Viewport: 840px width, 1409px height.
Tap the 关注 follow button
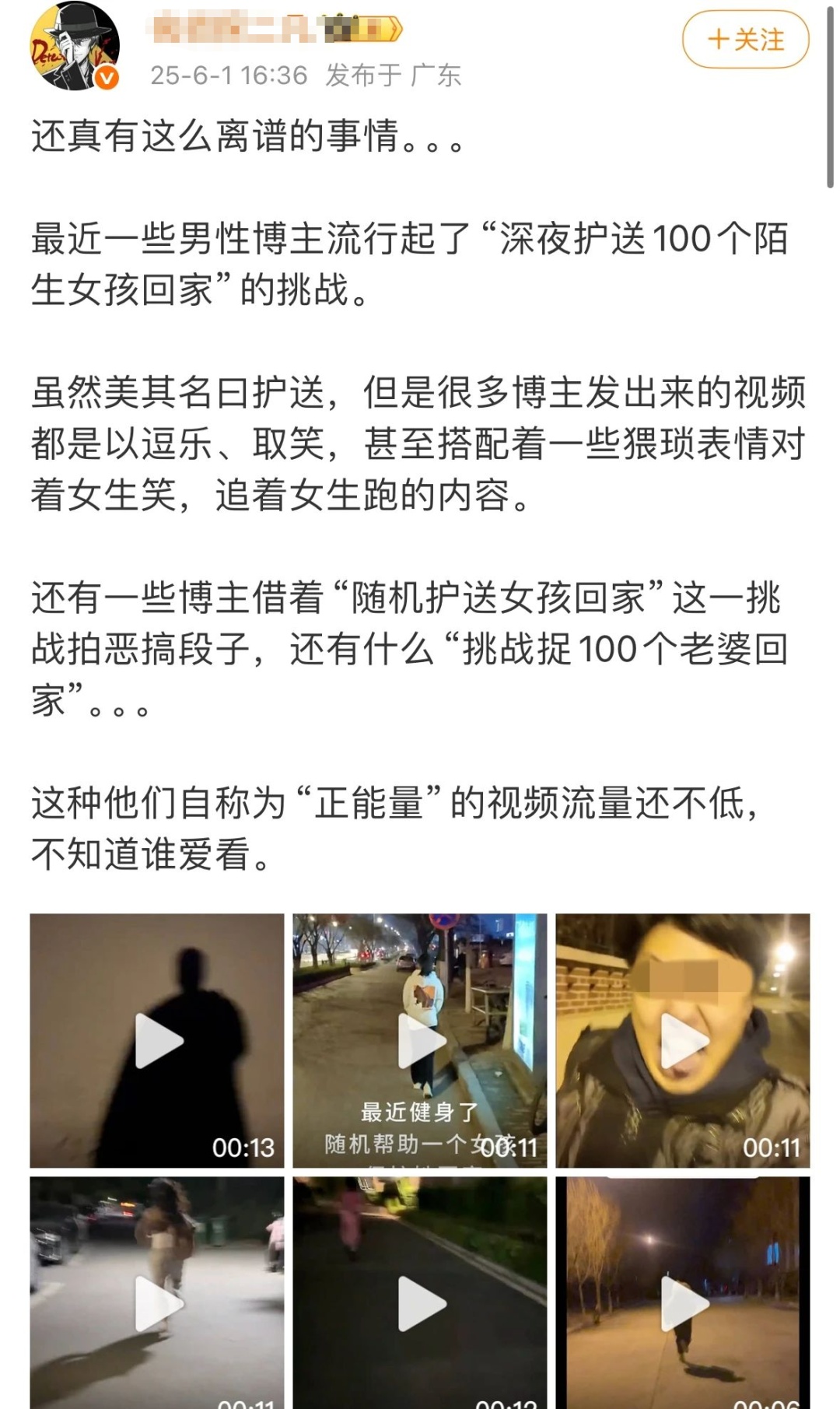[745, 39]
